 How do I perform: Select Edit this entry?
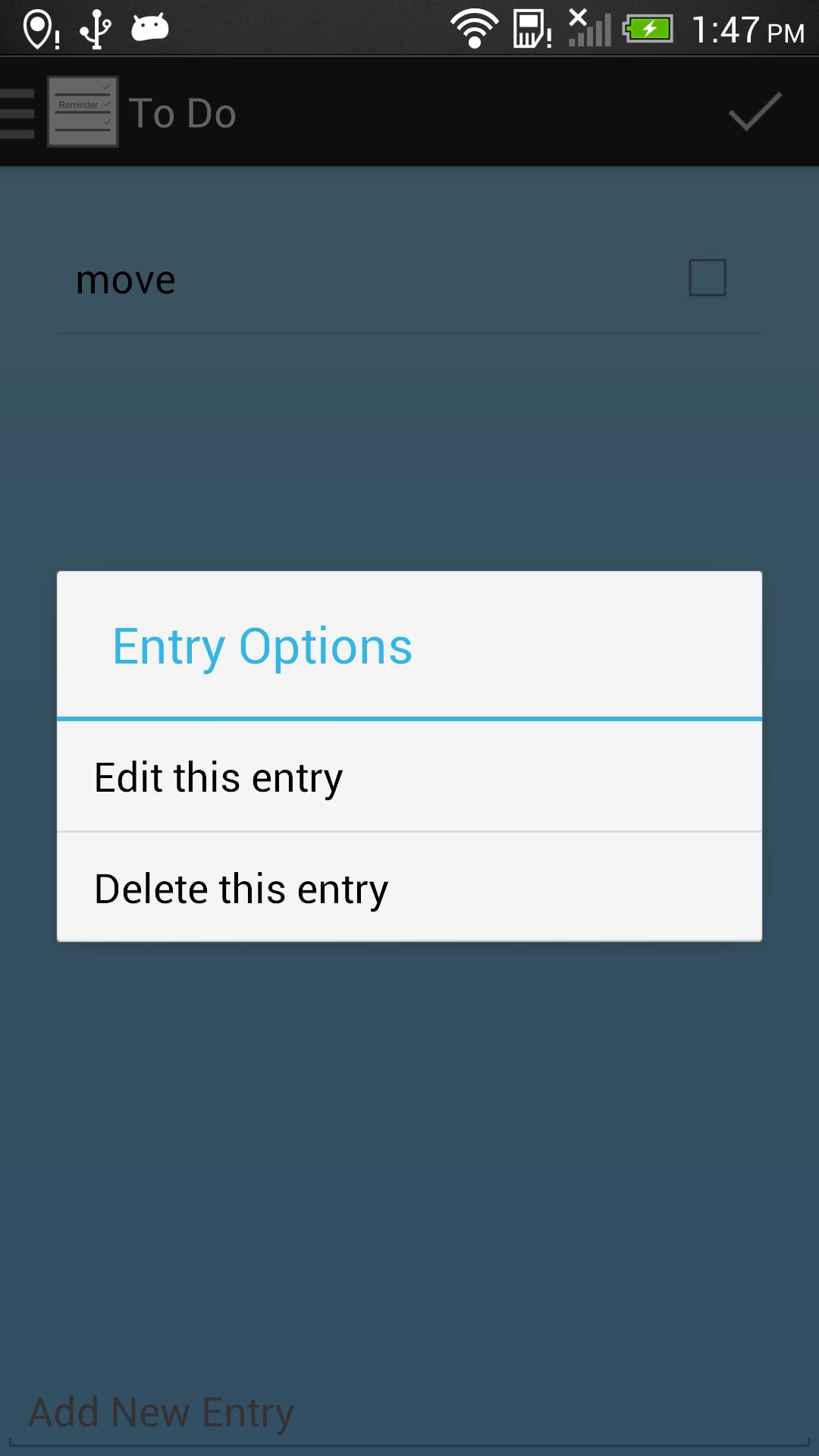(x=409, y=777)
